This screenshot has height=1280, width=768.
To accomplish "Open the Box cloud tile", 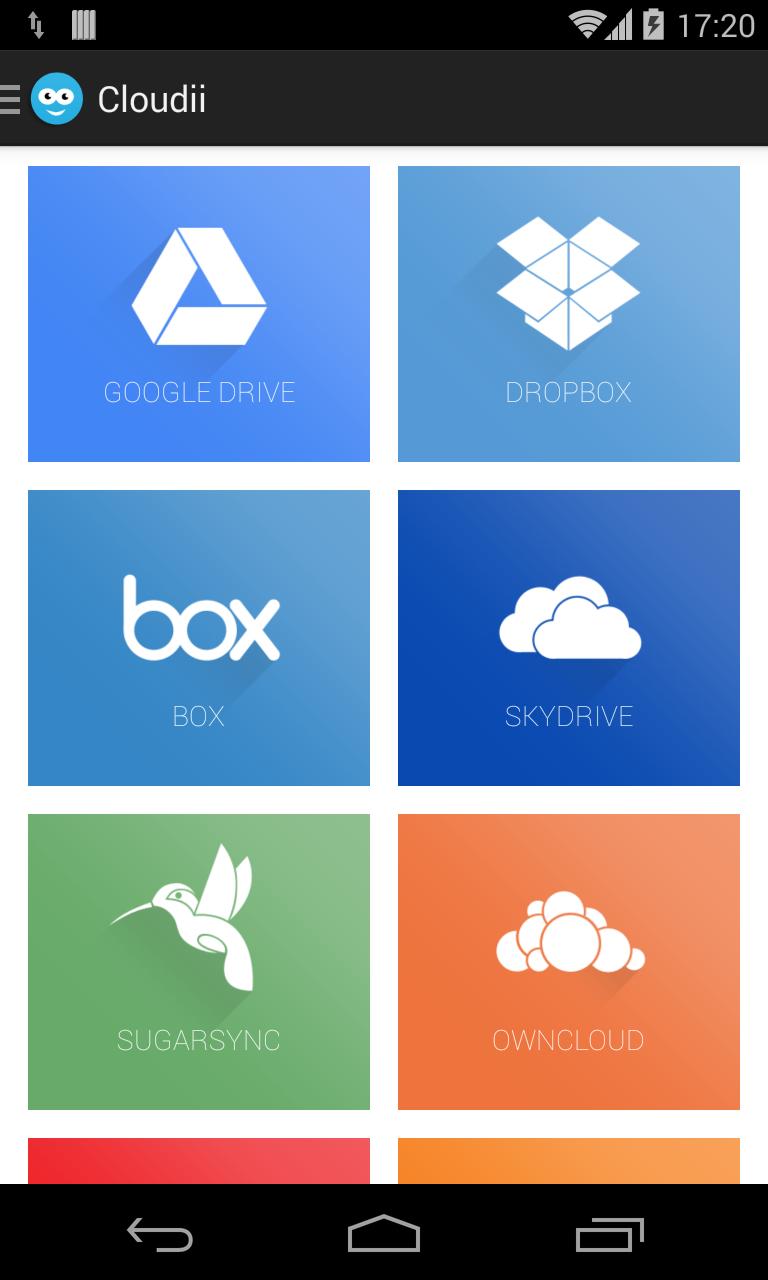I will 199,638.
